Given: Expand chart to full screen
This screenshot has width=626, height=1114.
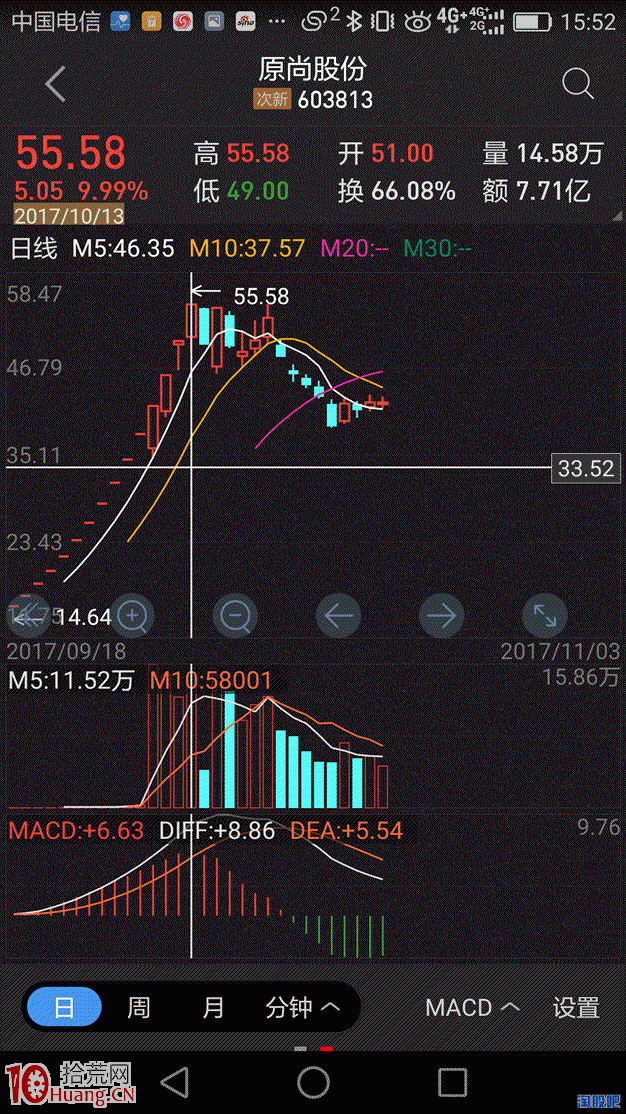Looking at the screenshot, I should point(544,615).
